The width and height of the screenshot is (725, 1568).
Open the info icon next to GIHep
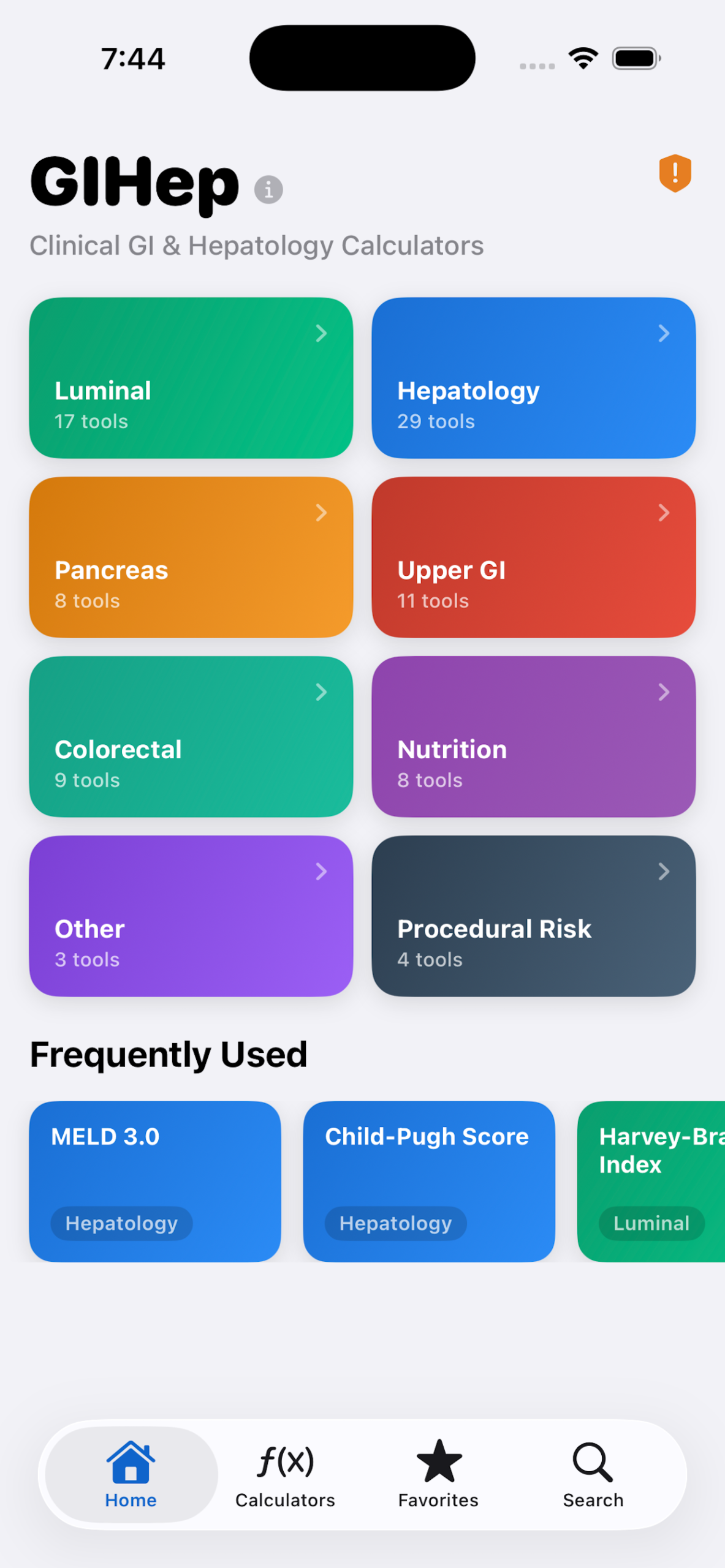268,189
